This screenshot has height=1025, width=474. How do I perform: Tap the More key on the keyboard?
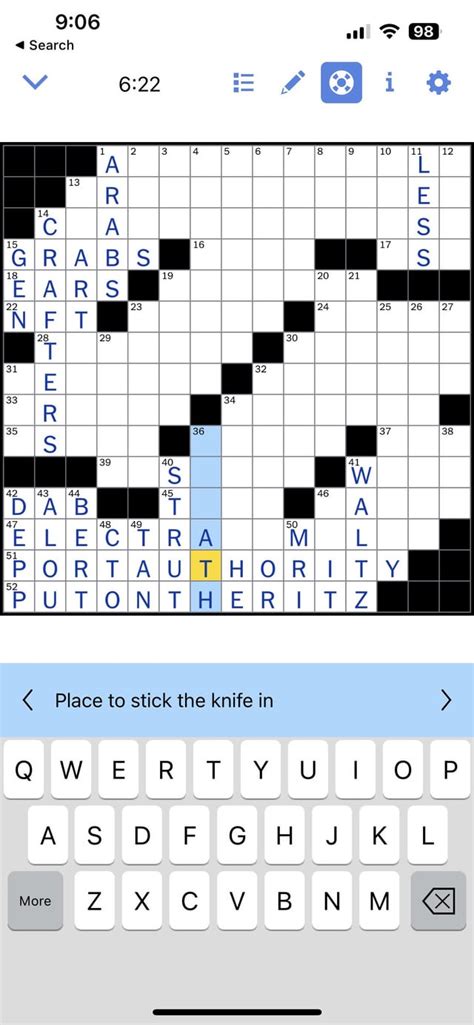click(x=35, y=901)
